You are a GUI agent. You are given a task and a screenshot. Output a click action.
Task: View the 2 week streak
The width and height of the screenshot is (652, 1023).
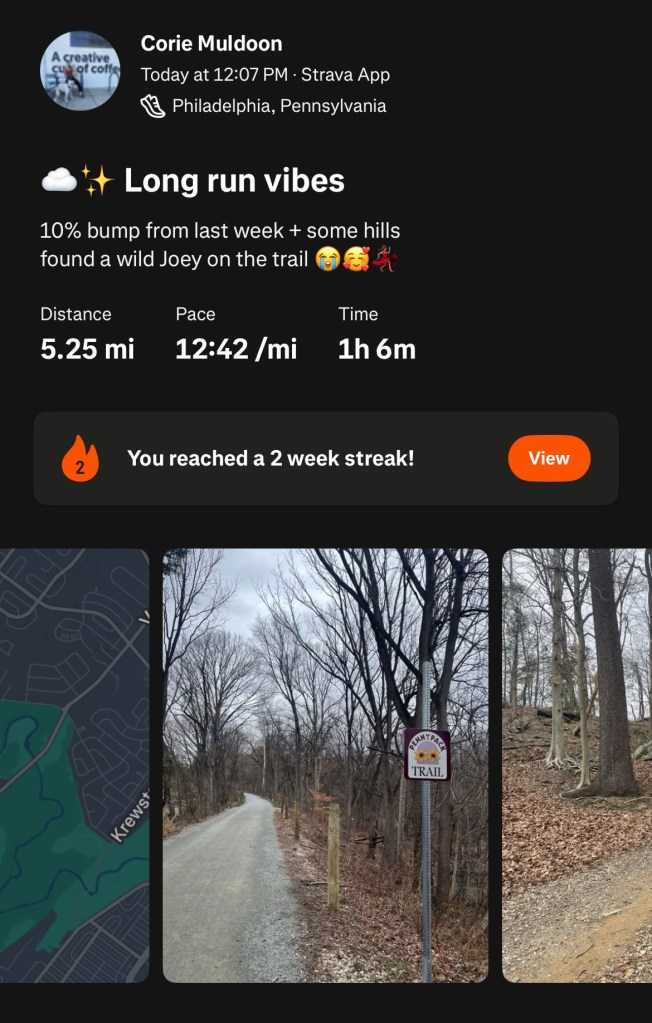point(548,458)
